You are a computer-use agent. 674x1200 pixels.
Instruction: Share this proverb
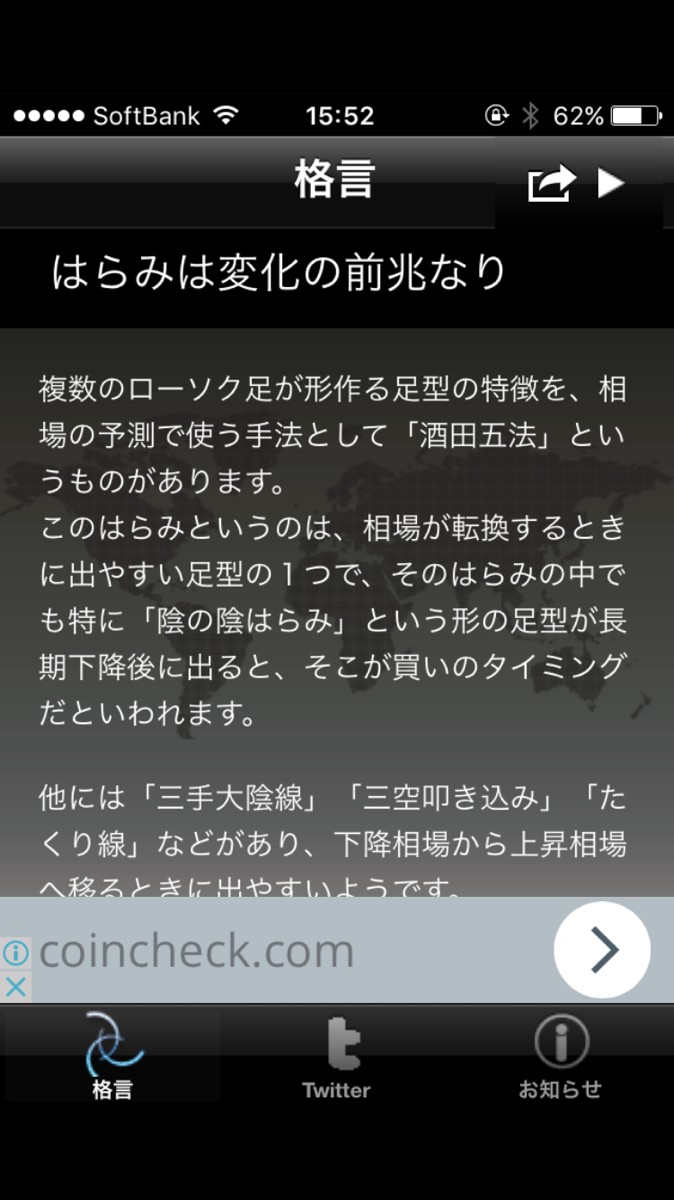pyautogui.click(x=552, y=183)
